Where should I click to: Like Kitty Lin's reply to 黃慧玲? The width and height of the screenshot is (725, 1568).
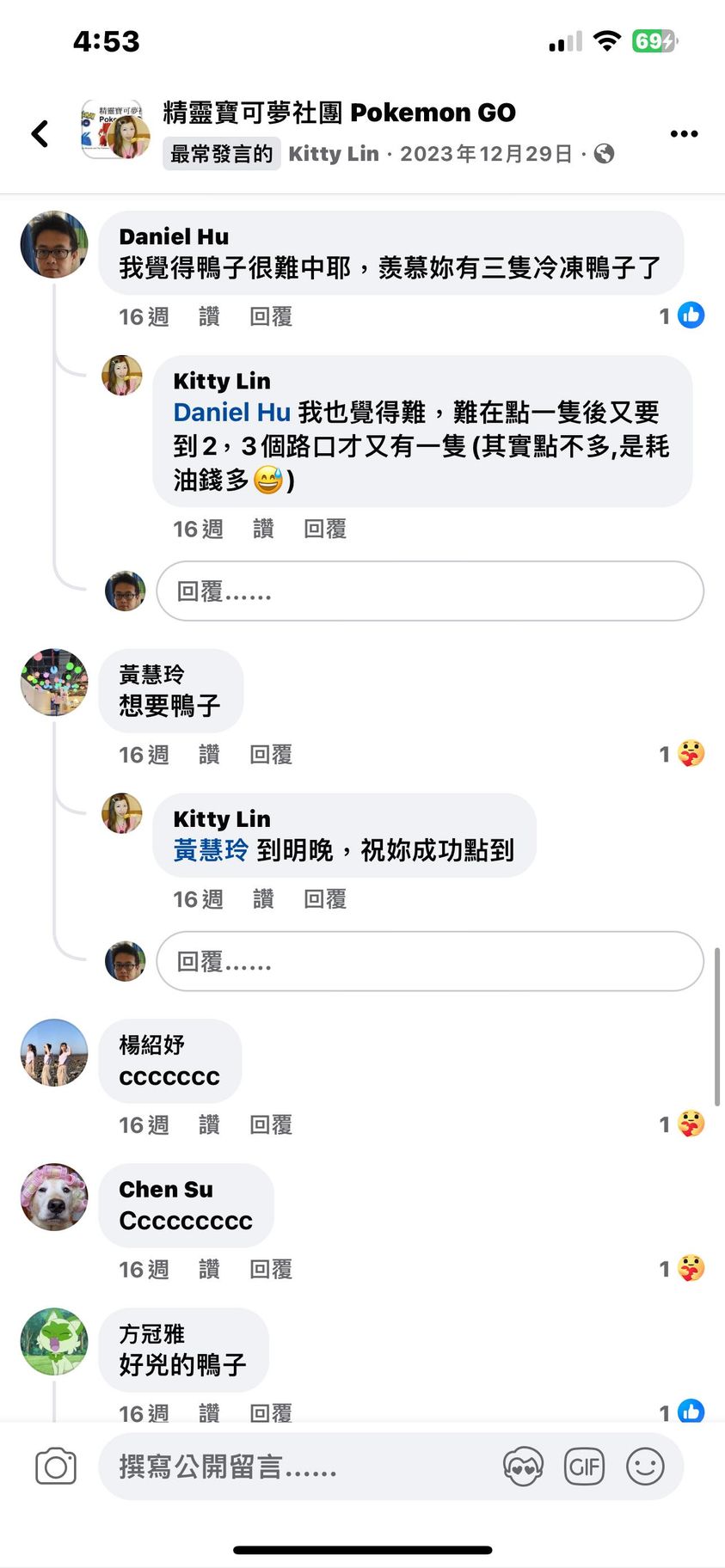(x=263, y=899)
